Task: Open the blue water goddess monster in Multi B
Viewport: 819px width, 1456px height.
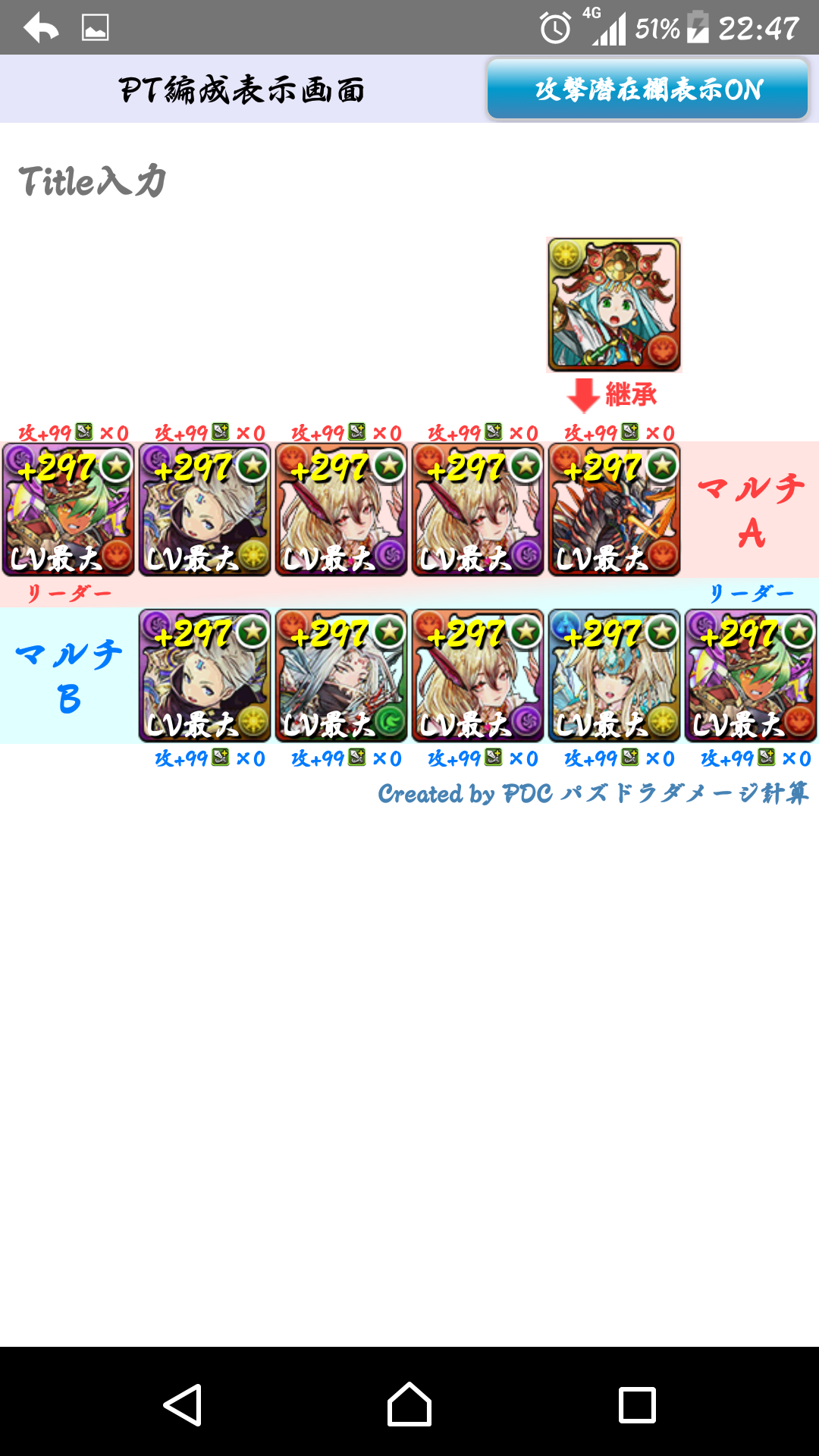Action: pyautogui.click(x=614, y=676)
